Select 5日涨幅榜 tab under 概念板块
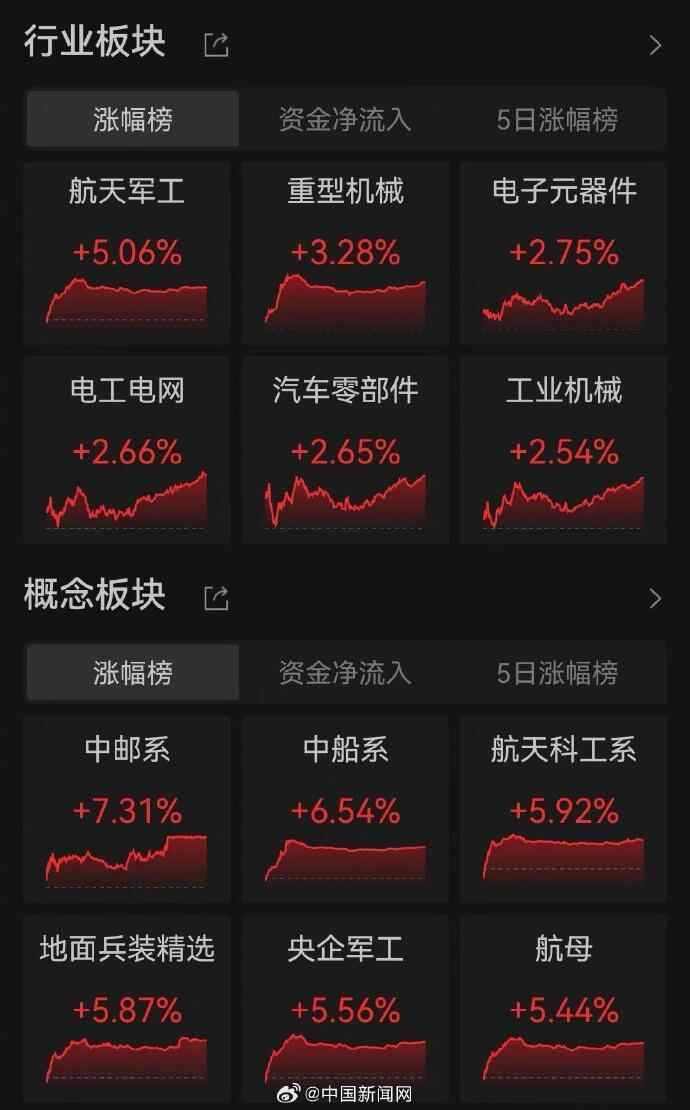Screen dimensions: 690x1110 coord(557,673)
